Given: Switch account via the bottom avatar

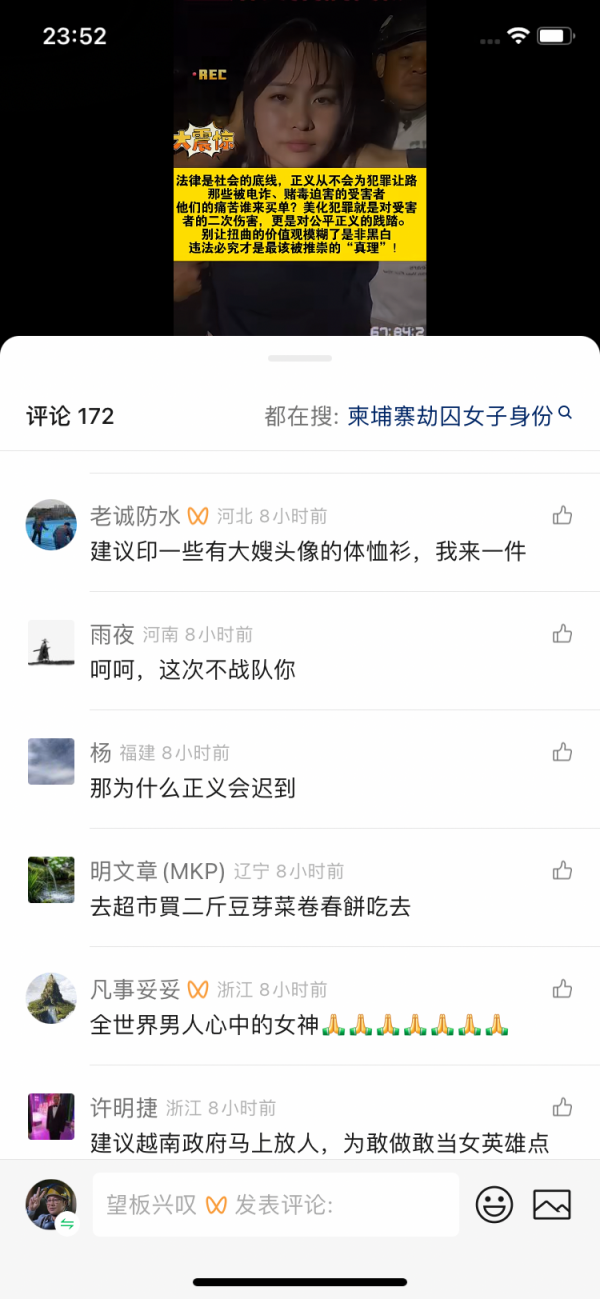Looking at the screenshot, I should pyautogui.click(x=51, y=1205).
